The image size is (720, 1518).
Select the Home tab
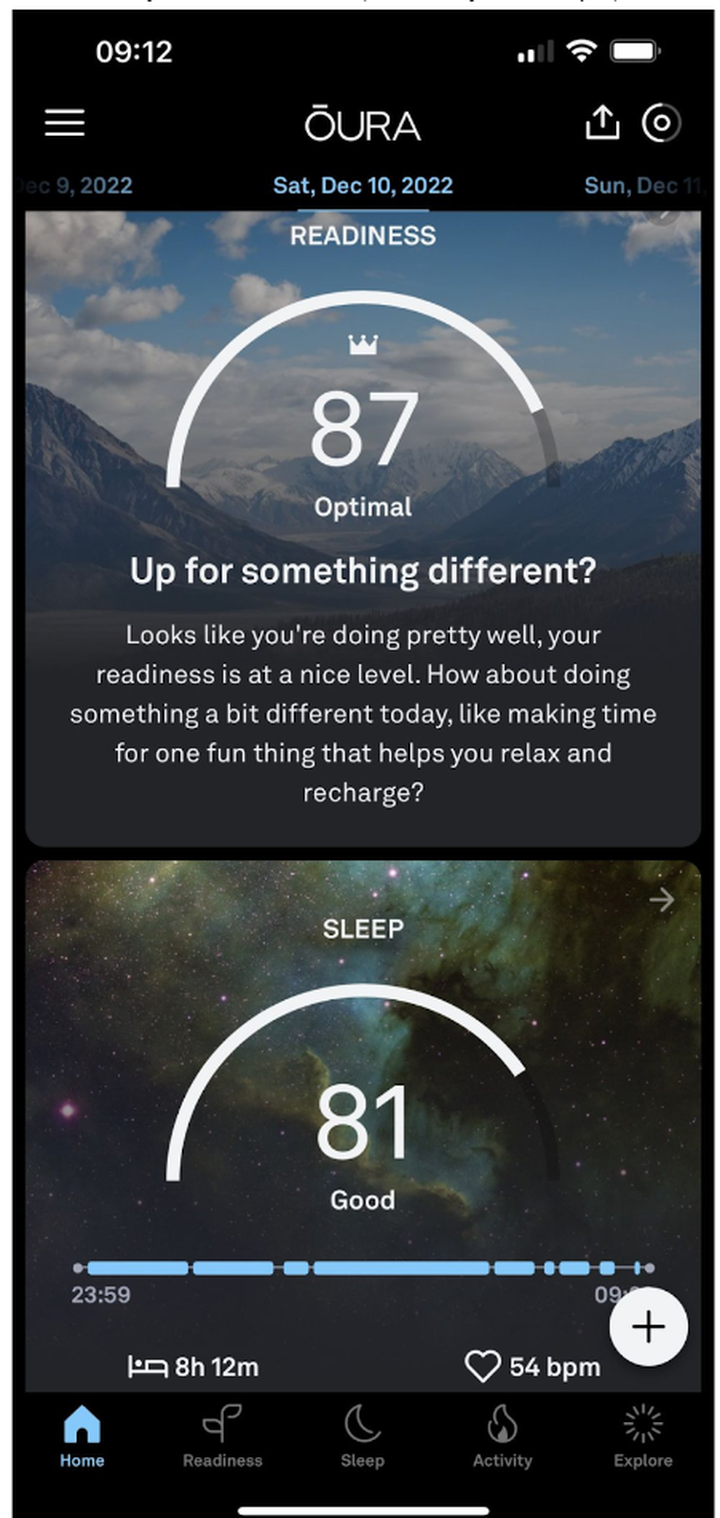tap(82, 1437)
